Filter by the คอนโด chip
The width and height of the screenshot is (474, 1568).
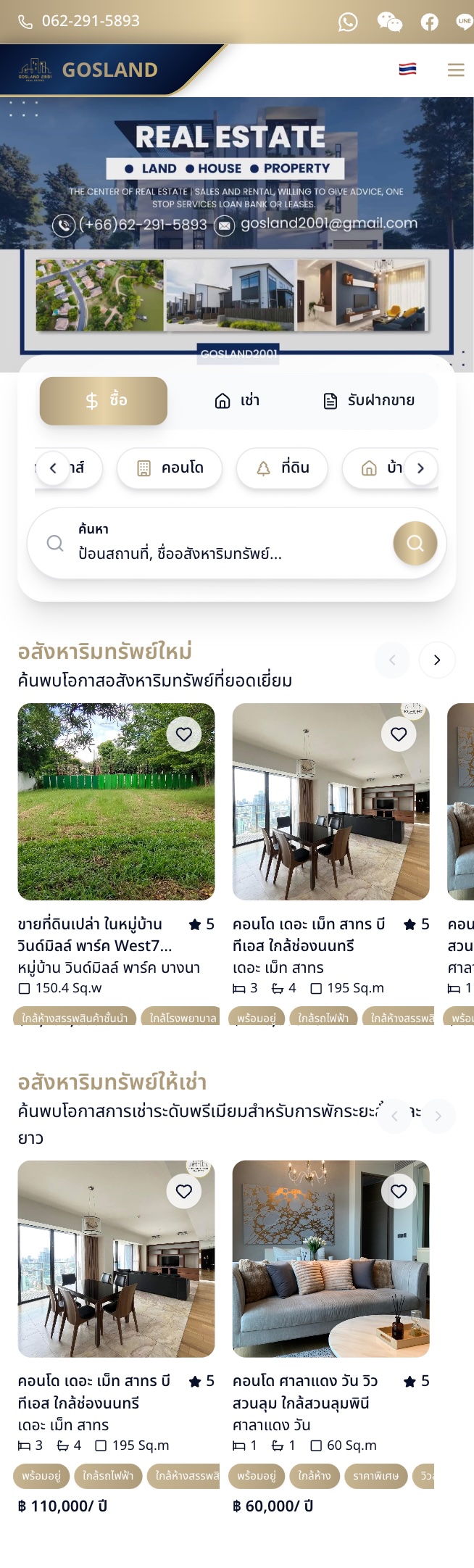[x=170, y=468]
